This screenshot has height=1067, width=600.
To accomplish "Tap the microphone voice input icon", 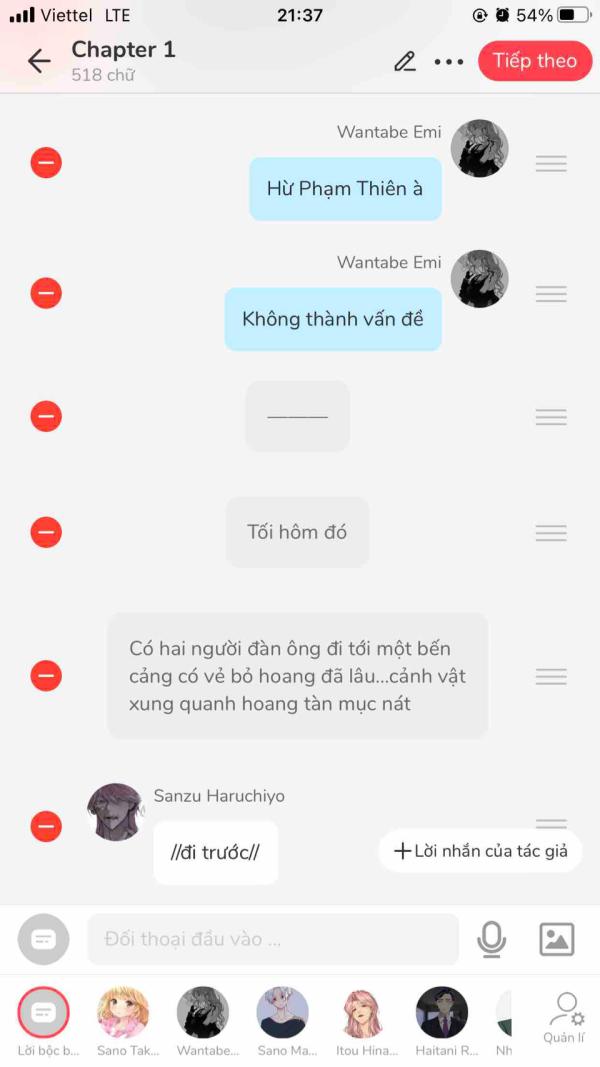I will click(491, 939).
